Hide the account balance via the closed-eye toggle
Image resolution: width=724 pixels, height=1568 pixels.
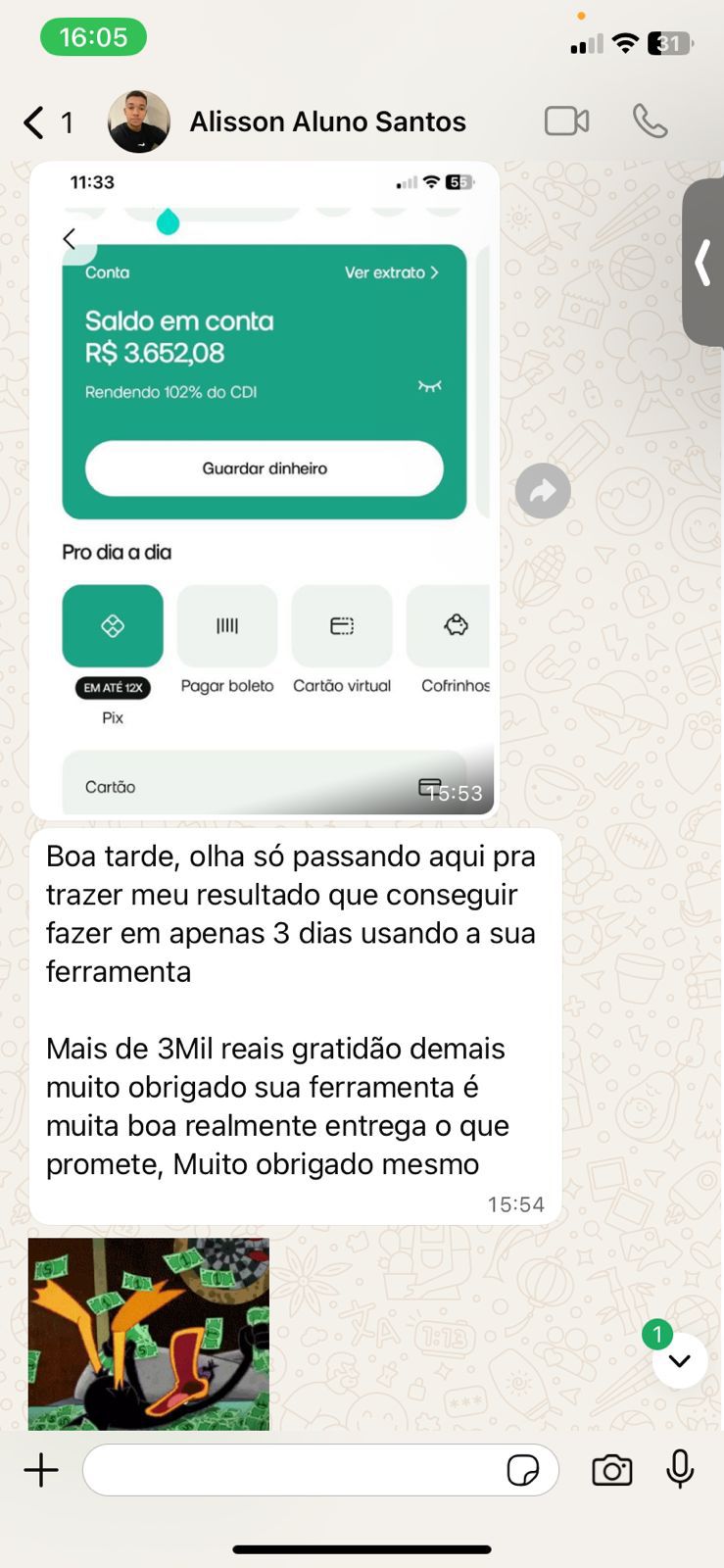(428, 386)
